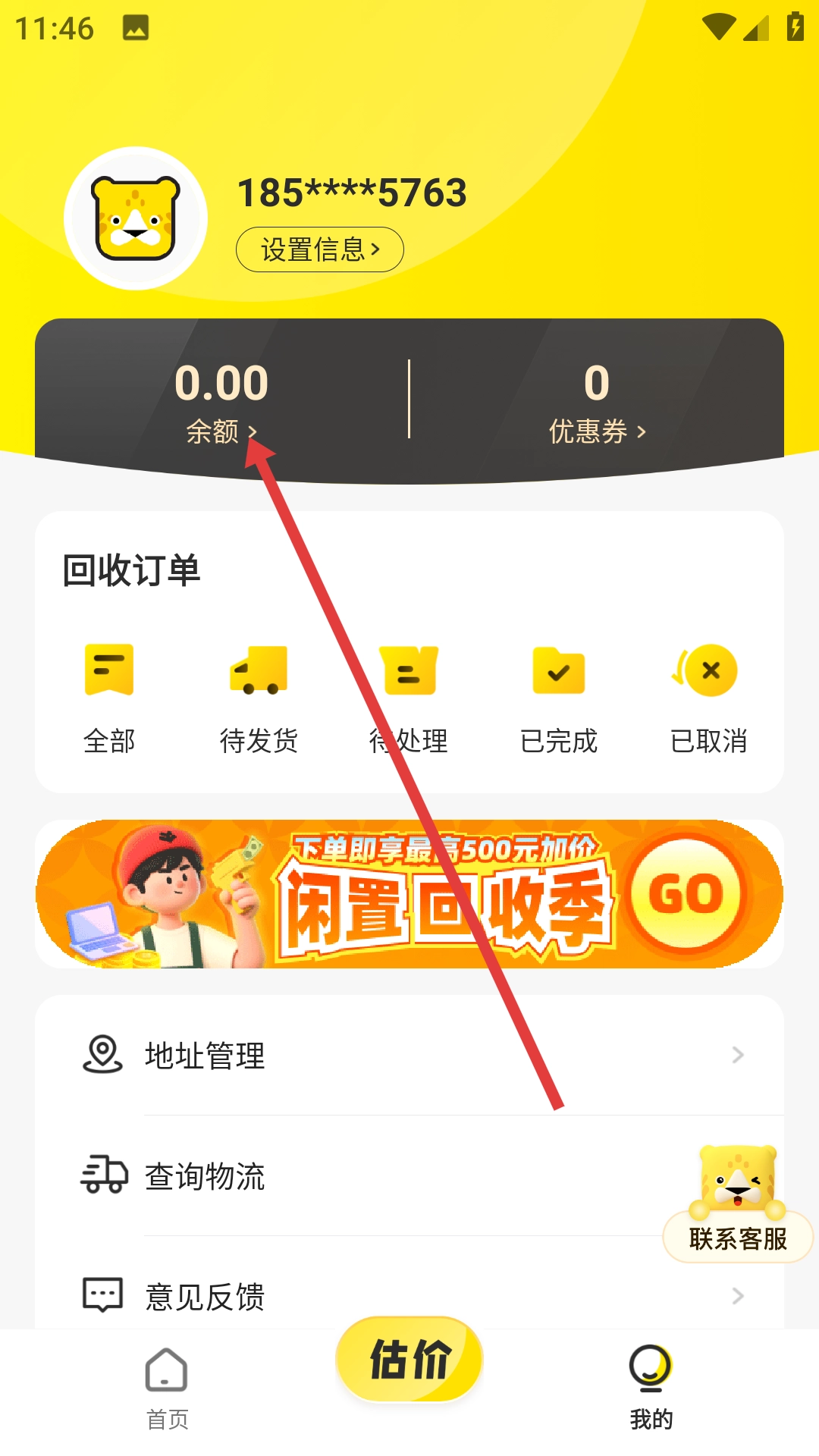Tap the 估价 valuation button
Image resolution: width=819 pixels, height=1456 pixels.
[409, 1359]
